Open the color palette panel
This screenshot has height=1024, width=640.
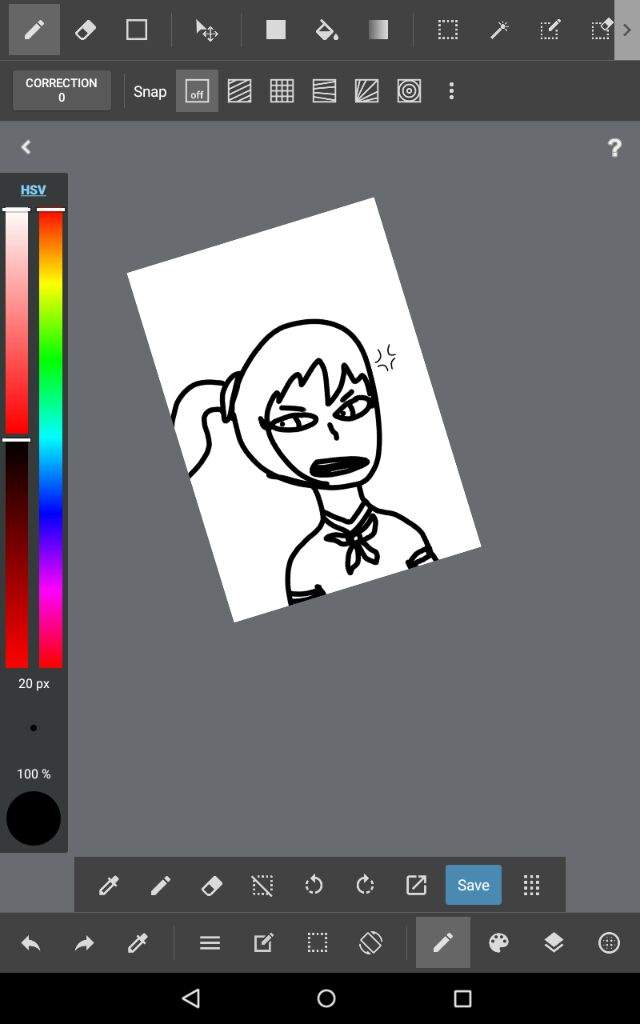498,942
